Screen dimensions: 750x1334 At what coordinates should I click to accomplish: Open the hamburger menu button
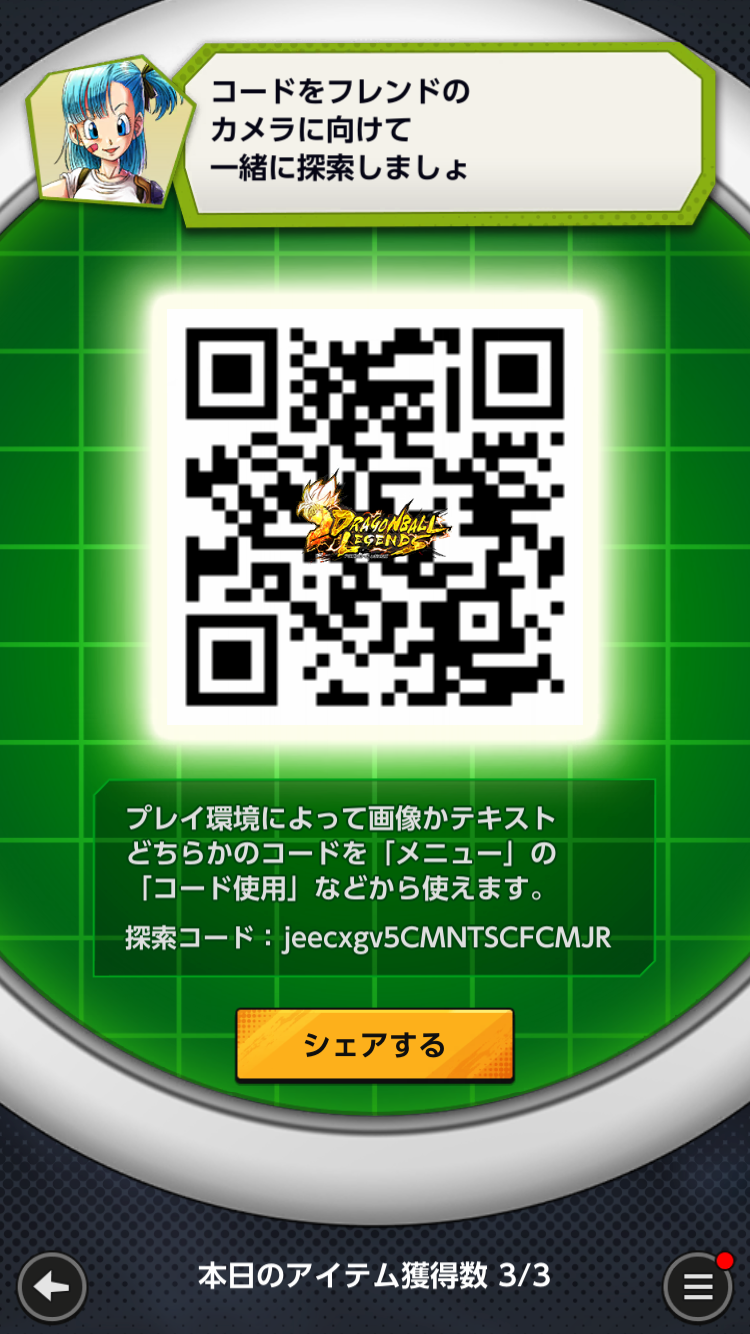tap(698, 1286)
